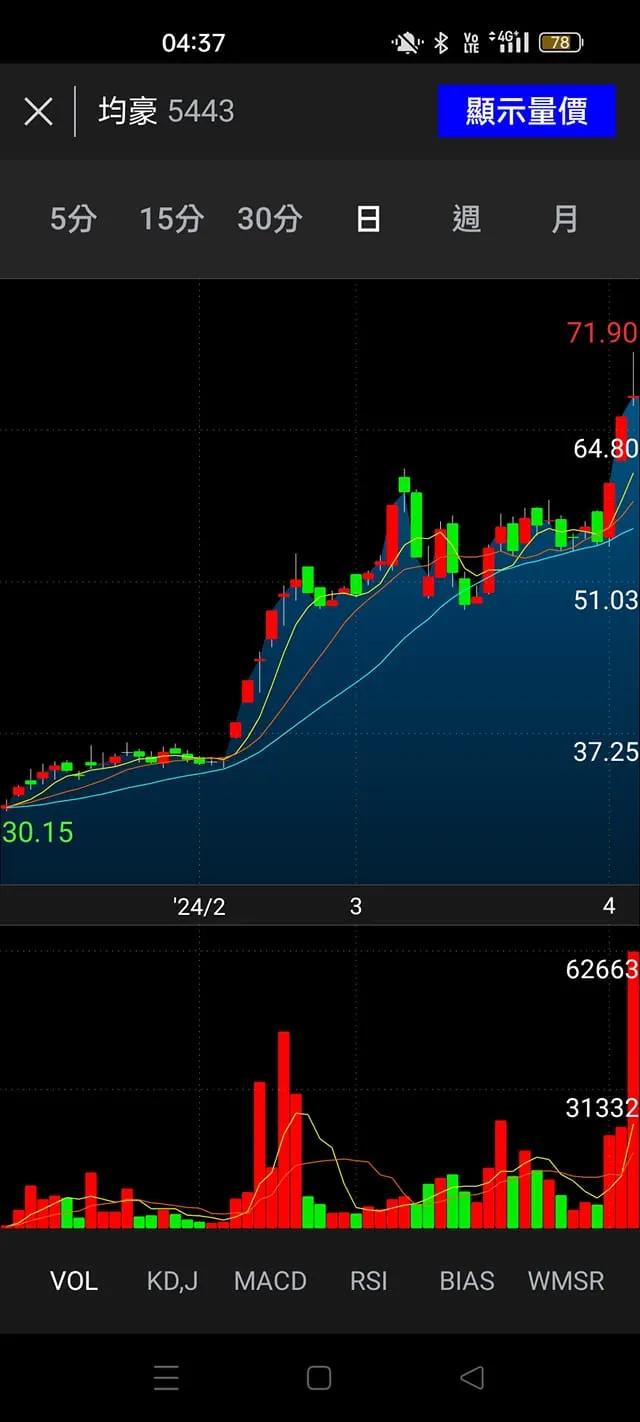Open the 月 monthly chart
The height and width of the screenshot is (1422, 640).
[x=565, y=219]
